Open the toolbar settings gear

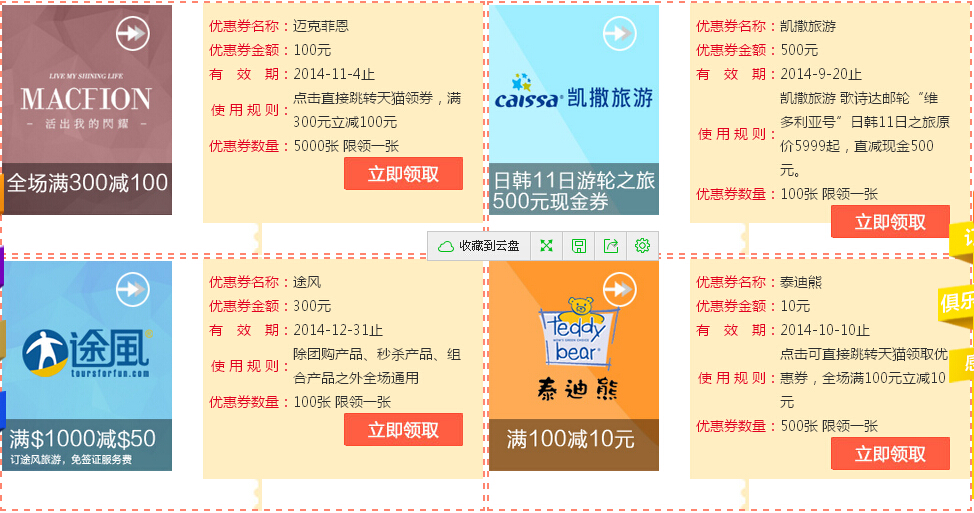point(642,246)
